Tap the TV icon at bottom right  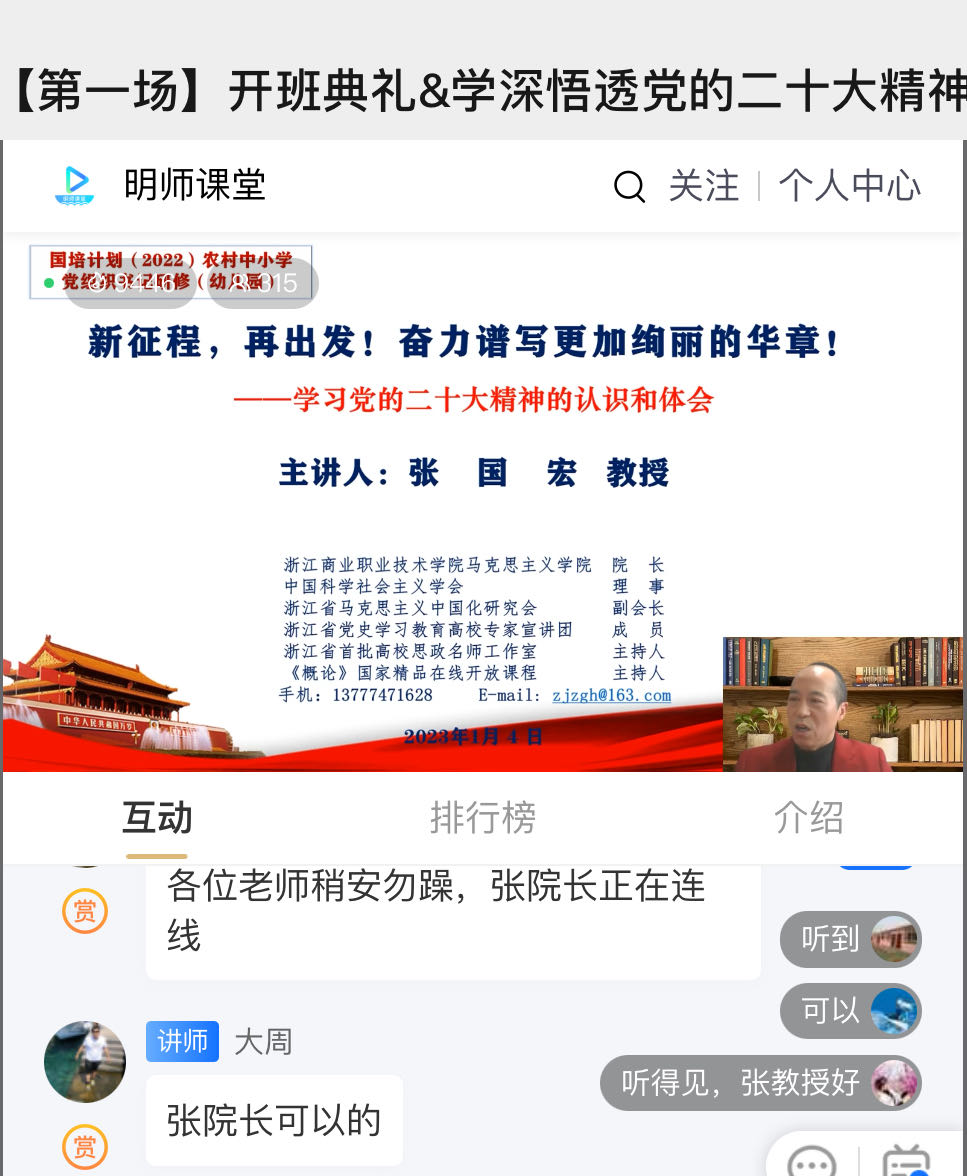point(906,1162)
